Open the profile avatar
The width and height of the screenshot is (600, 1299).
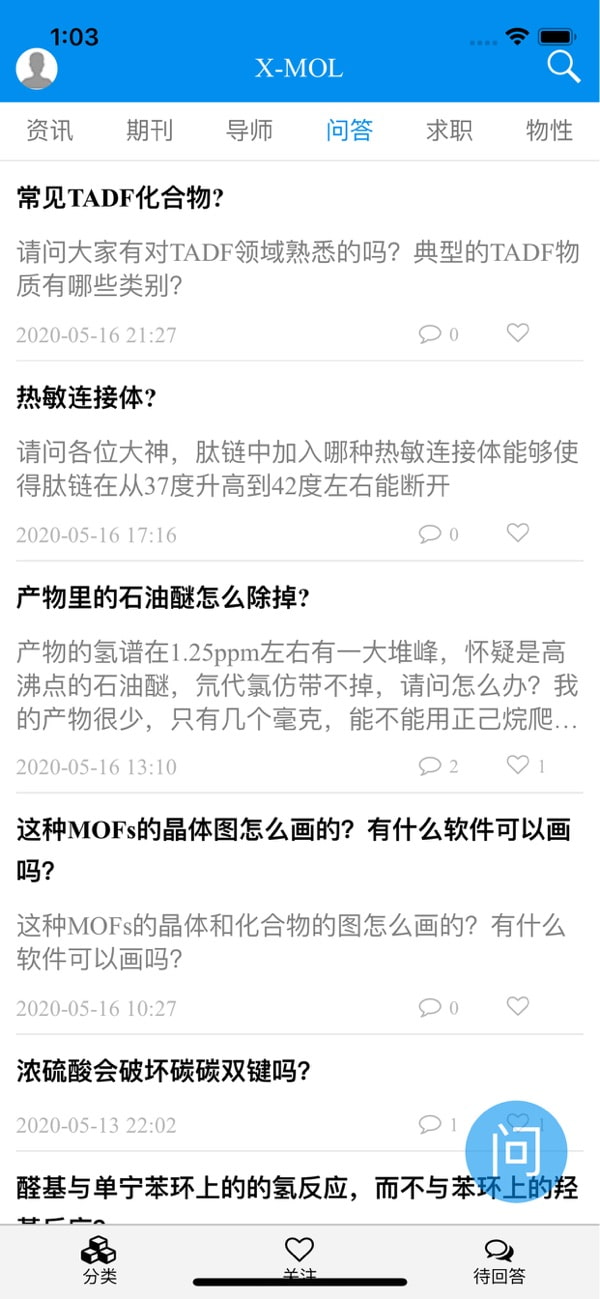(37, 68)
